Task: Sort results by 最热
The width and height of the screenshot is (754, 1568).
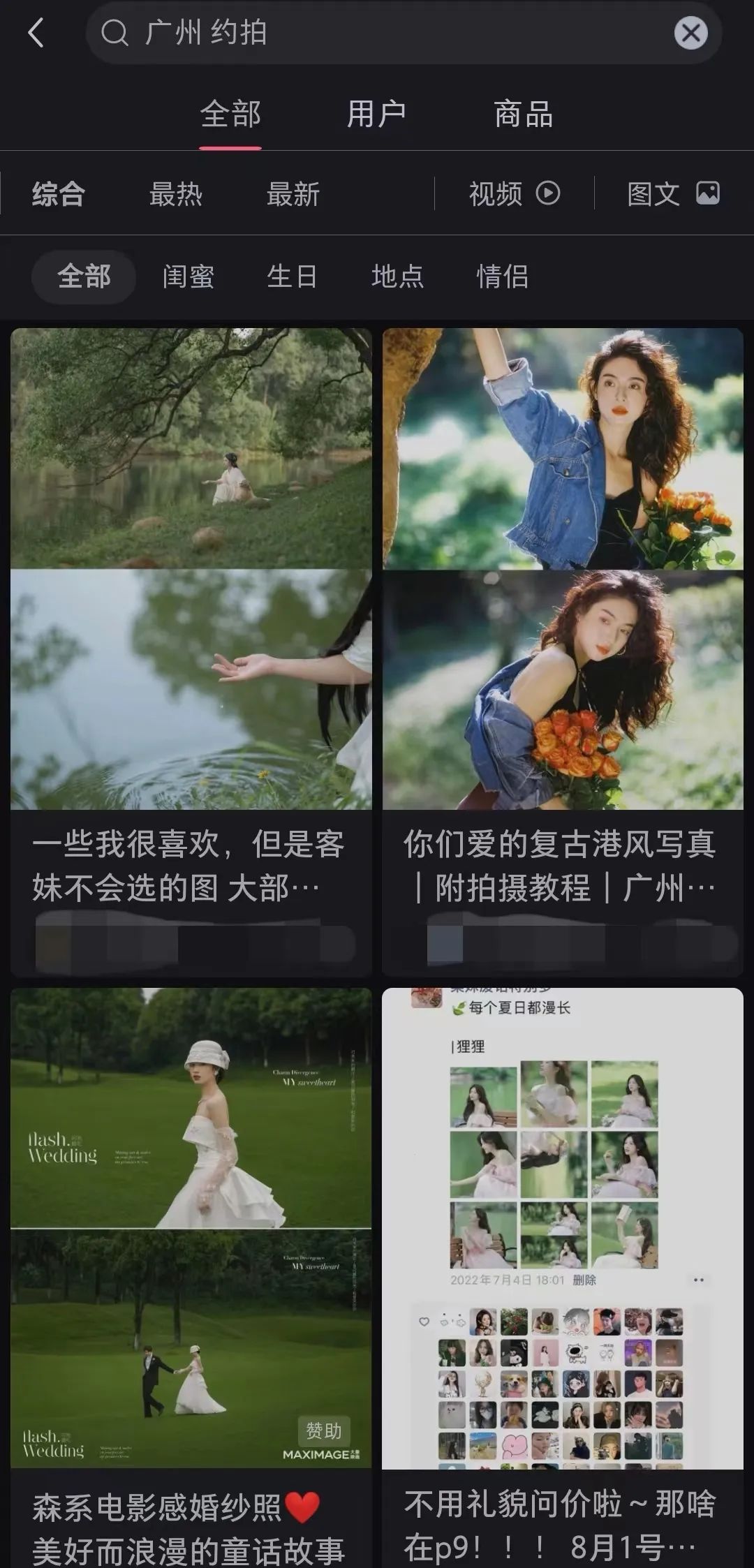Action: [x=176, y=194]
